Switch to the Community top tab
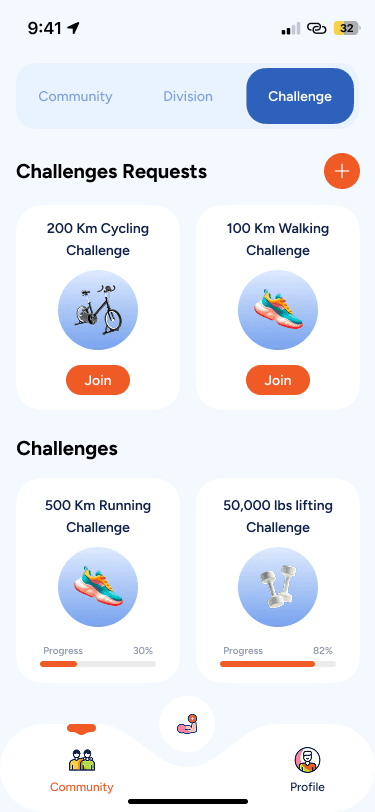 (x=76, y=96)
